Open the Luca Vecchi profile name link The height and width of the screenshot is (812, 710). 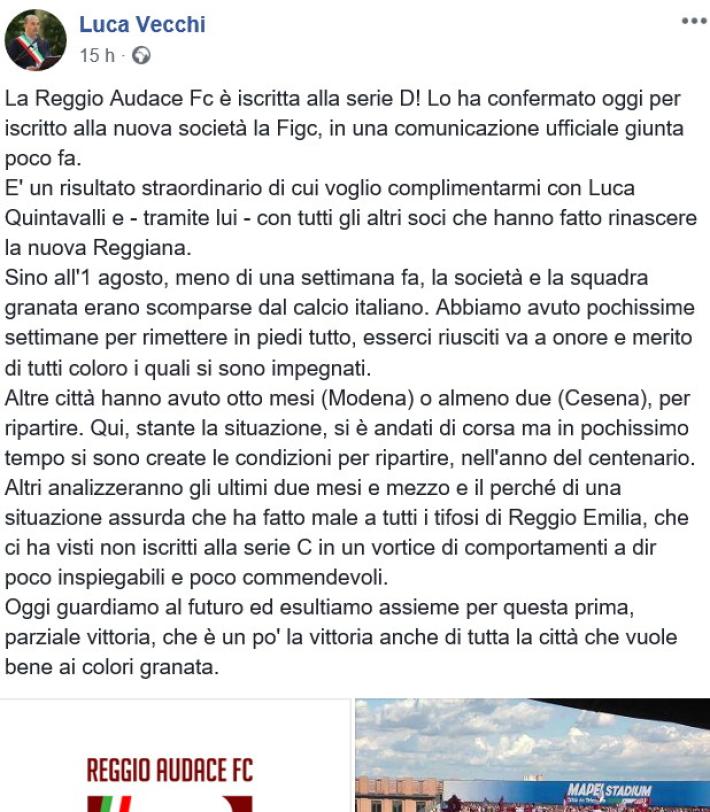(x=142, y=25)
